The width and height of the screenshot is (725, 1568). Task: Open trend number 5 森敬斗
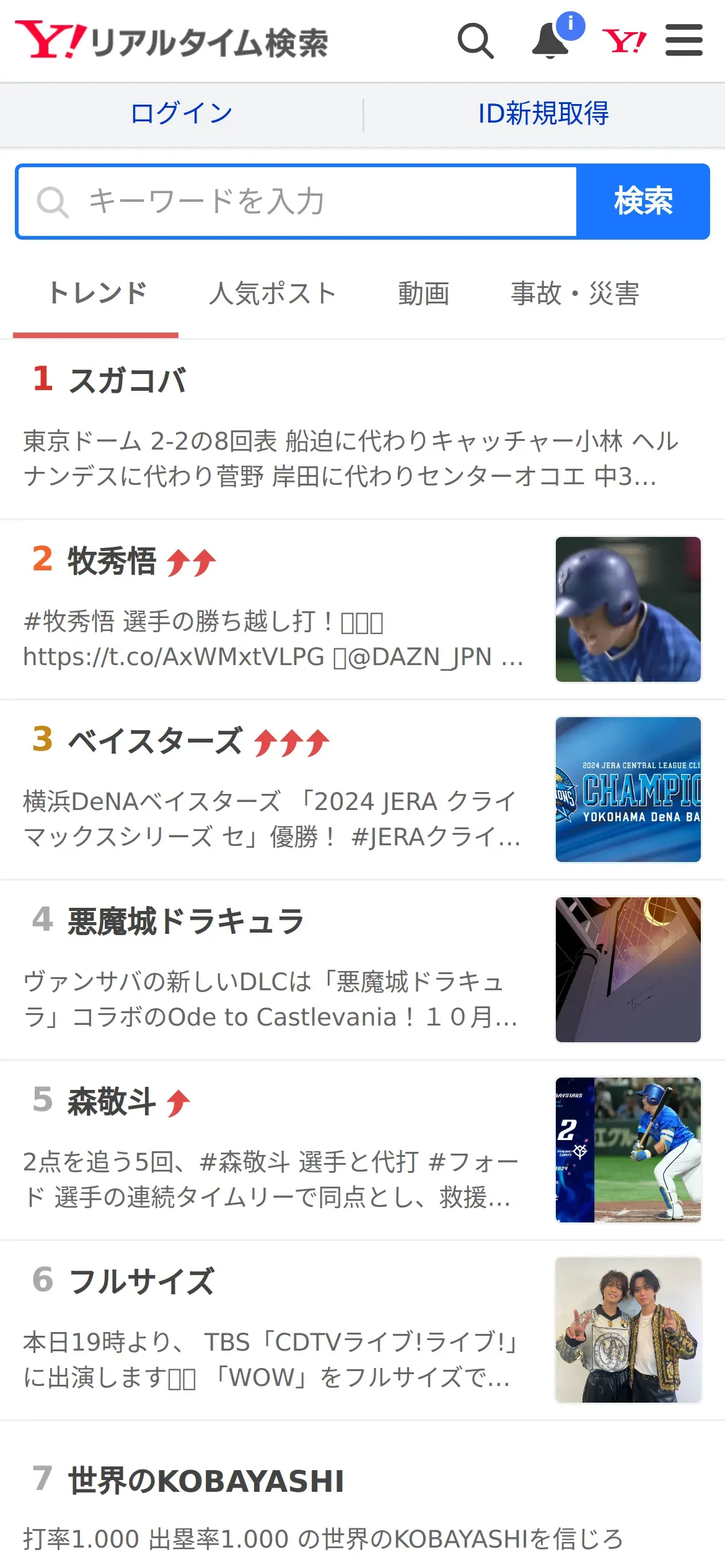click(x=362, y=1150)
